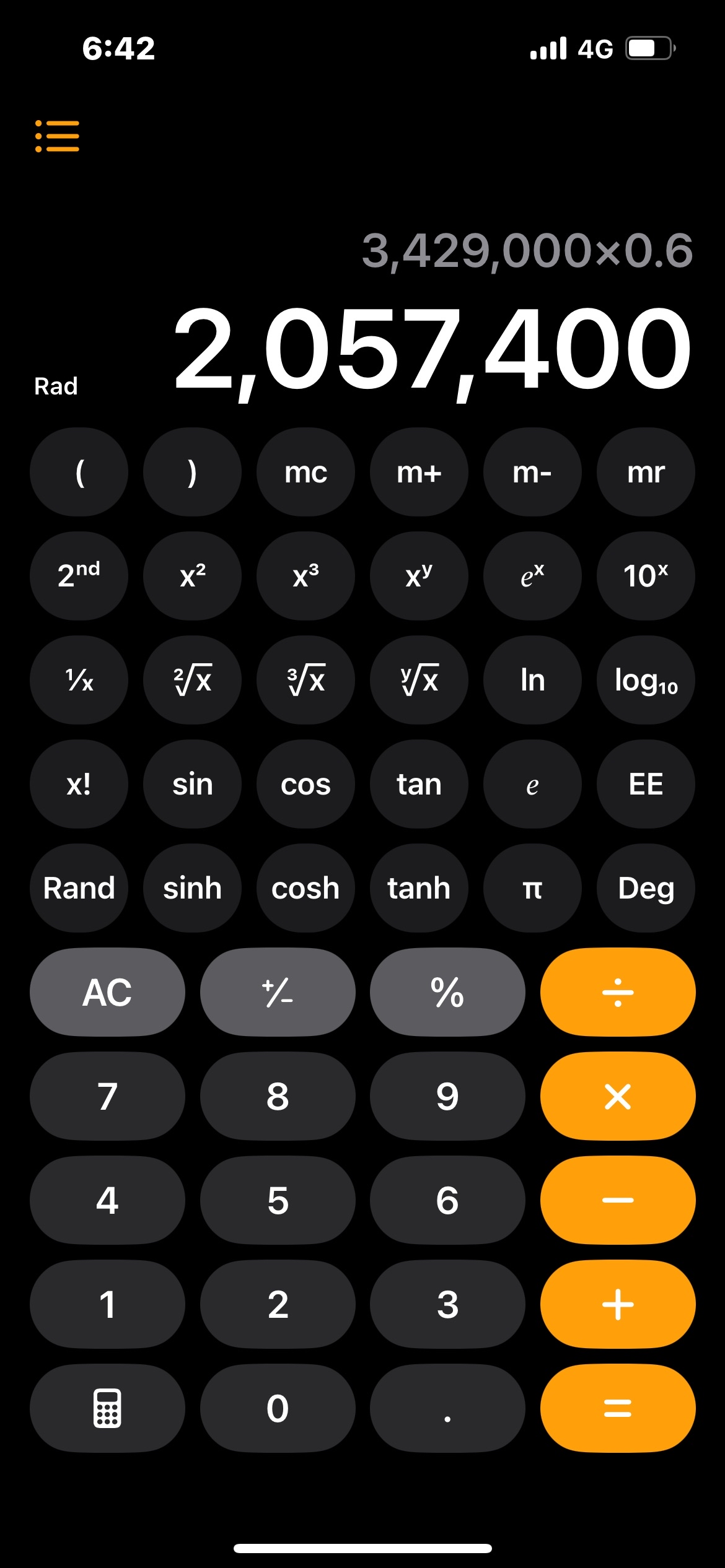725x1568 pixels.
Task: Compute the sine with sin
Action: 192,784
